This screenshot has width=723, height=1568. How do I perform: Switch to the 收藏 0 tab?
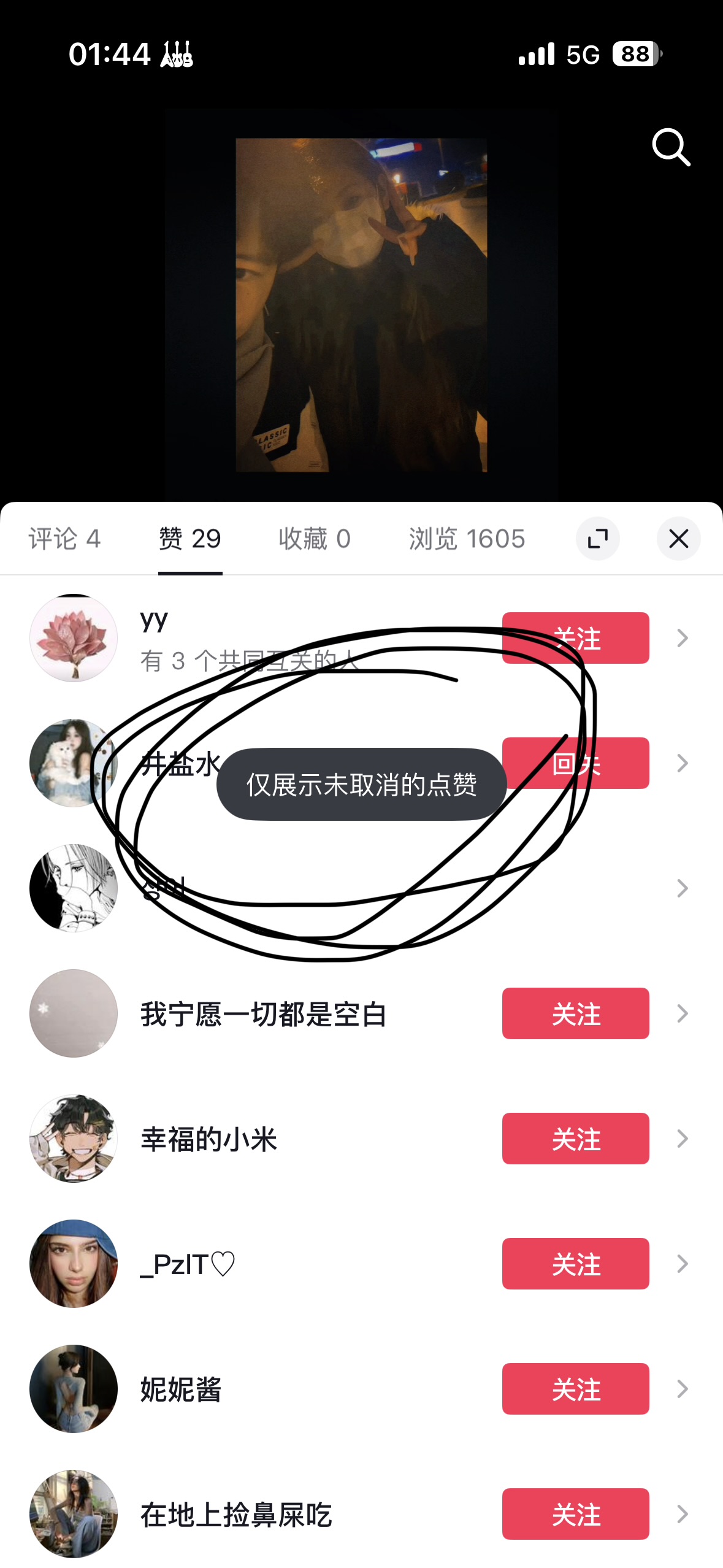pos(314,539)
